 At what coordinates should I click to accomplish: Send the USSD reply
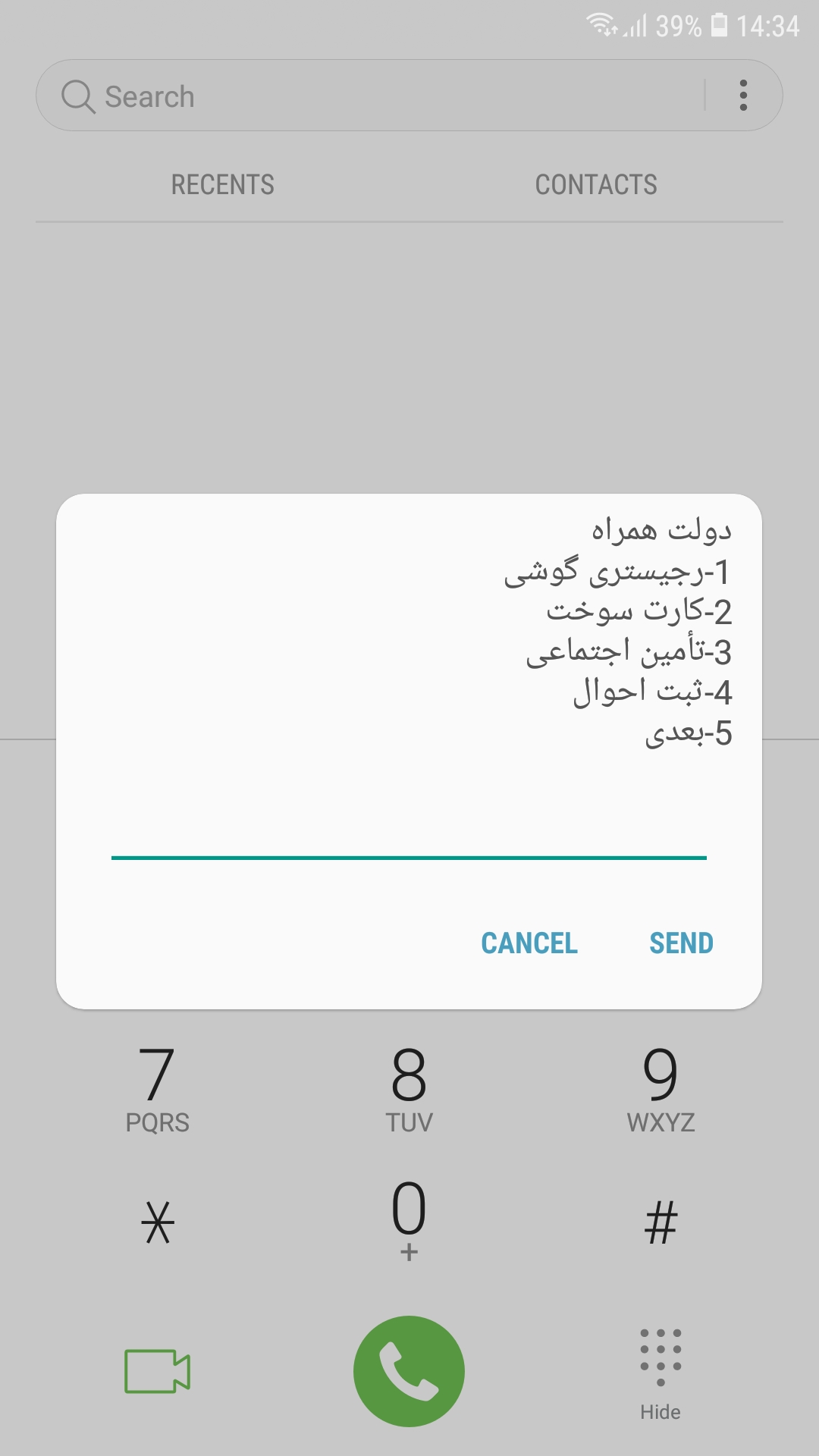tap(681, 943)
